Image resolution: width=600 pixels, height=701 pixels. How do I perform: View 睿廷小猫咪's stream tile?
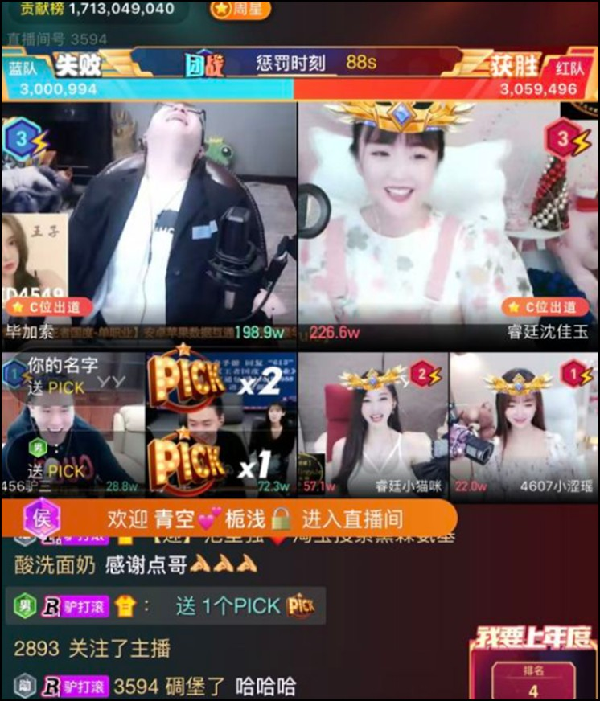pyautogui.click(x=373, y=425)
